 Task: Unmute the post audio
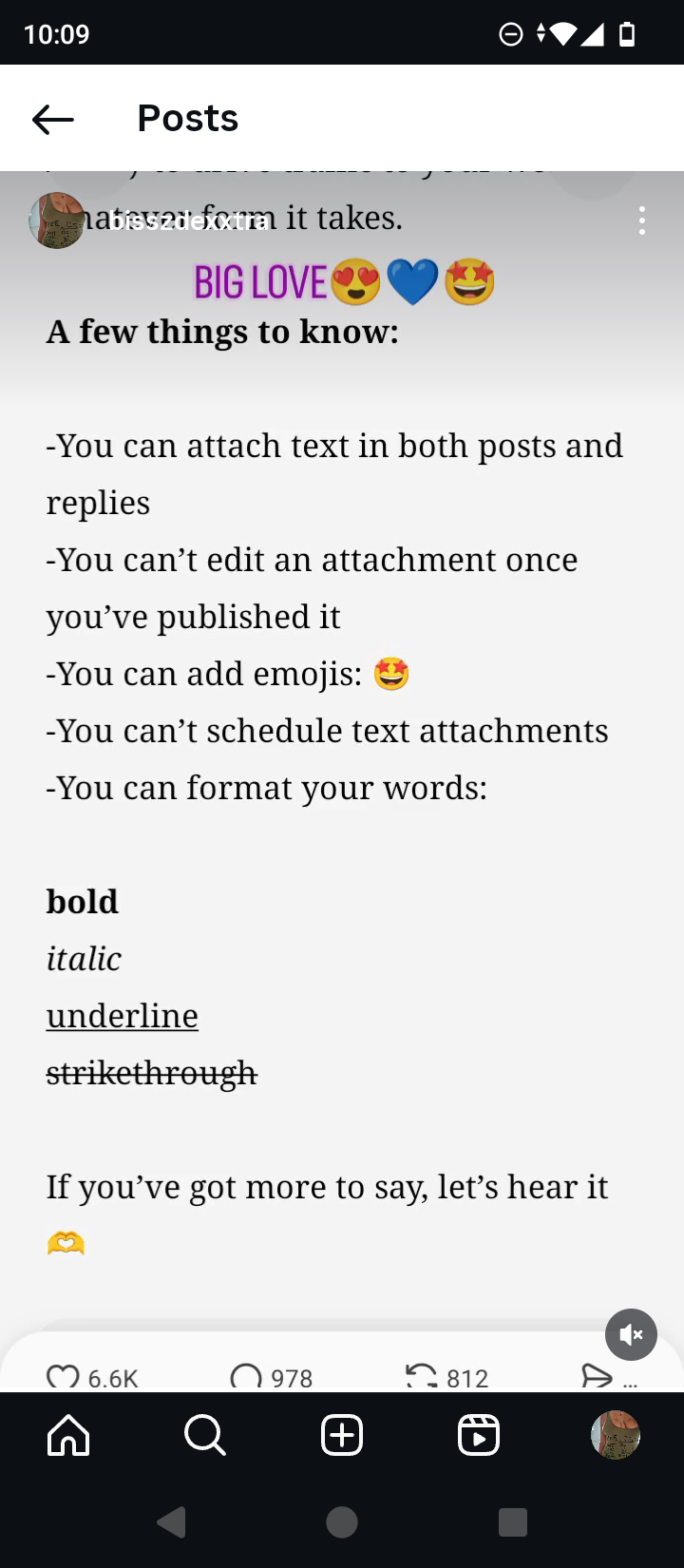631,1334
